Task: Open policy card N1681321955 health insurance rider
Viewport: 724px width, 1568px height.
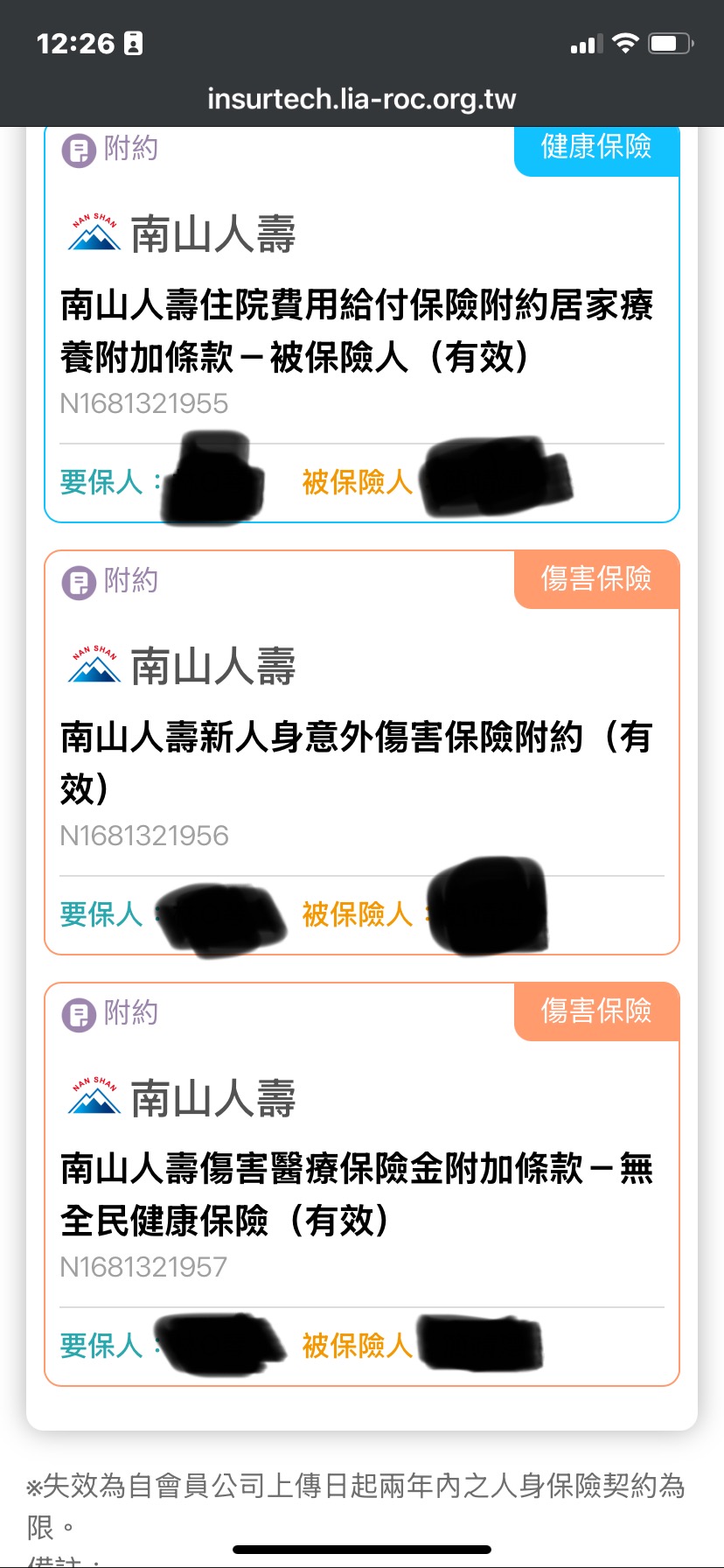Action: (x=362, y=325)
